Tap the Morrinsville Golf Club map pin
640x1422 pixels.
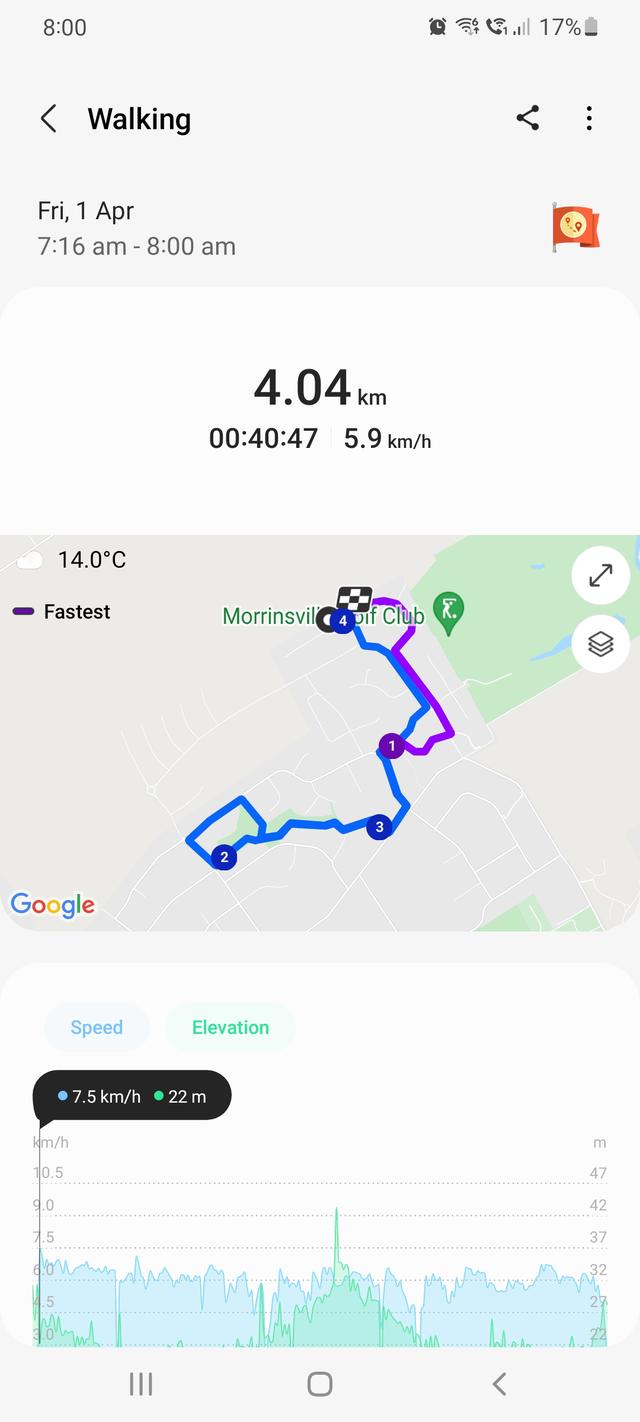449,613
